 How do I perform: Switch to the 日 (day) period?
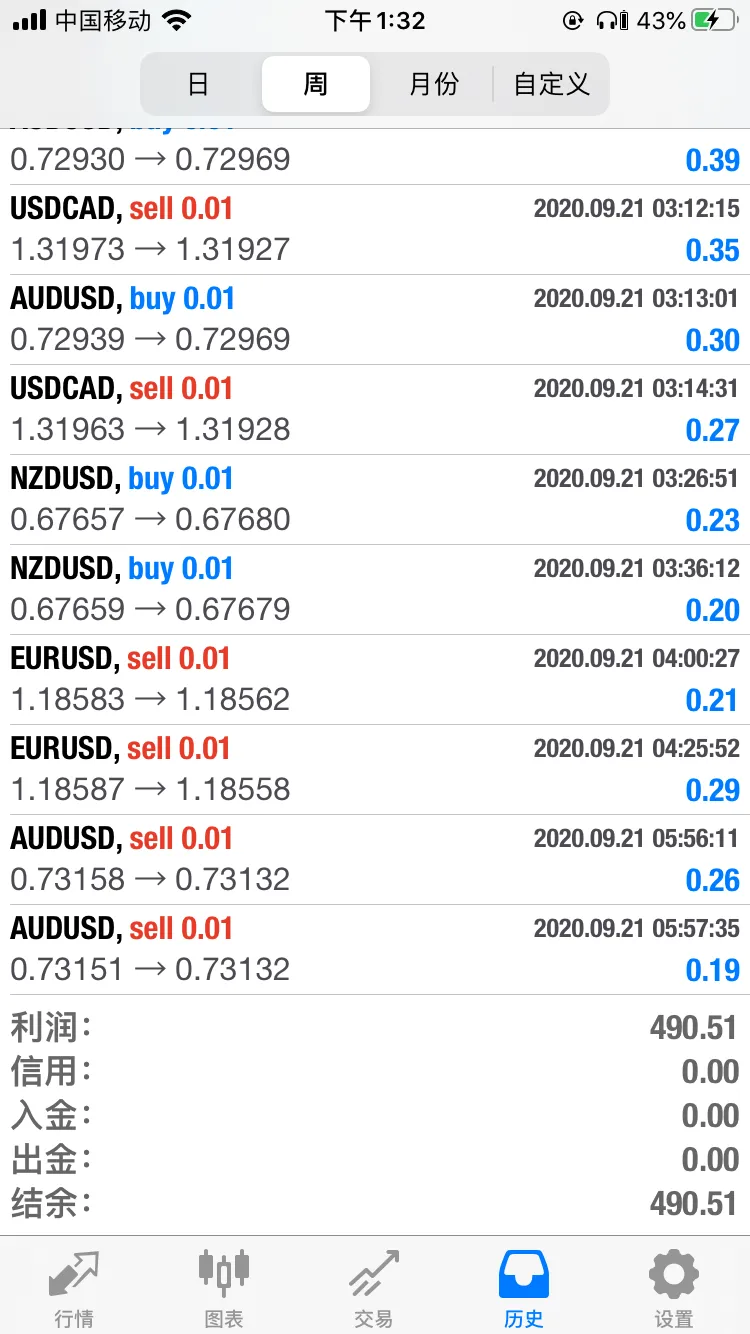[x=199, y=84]
